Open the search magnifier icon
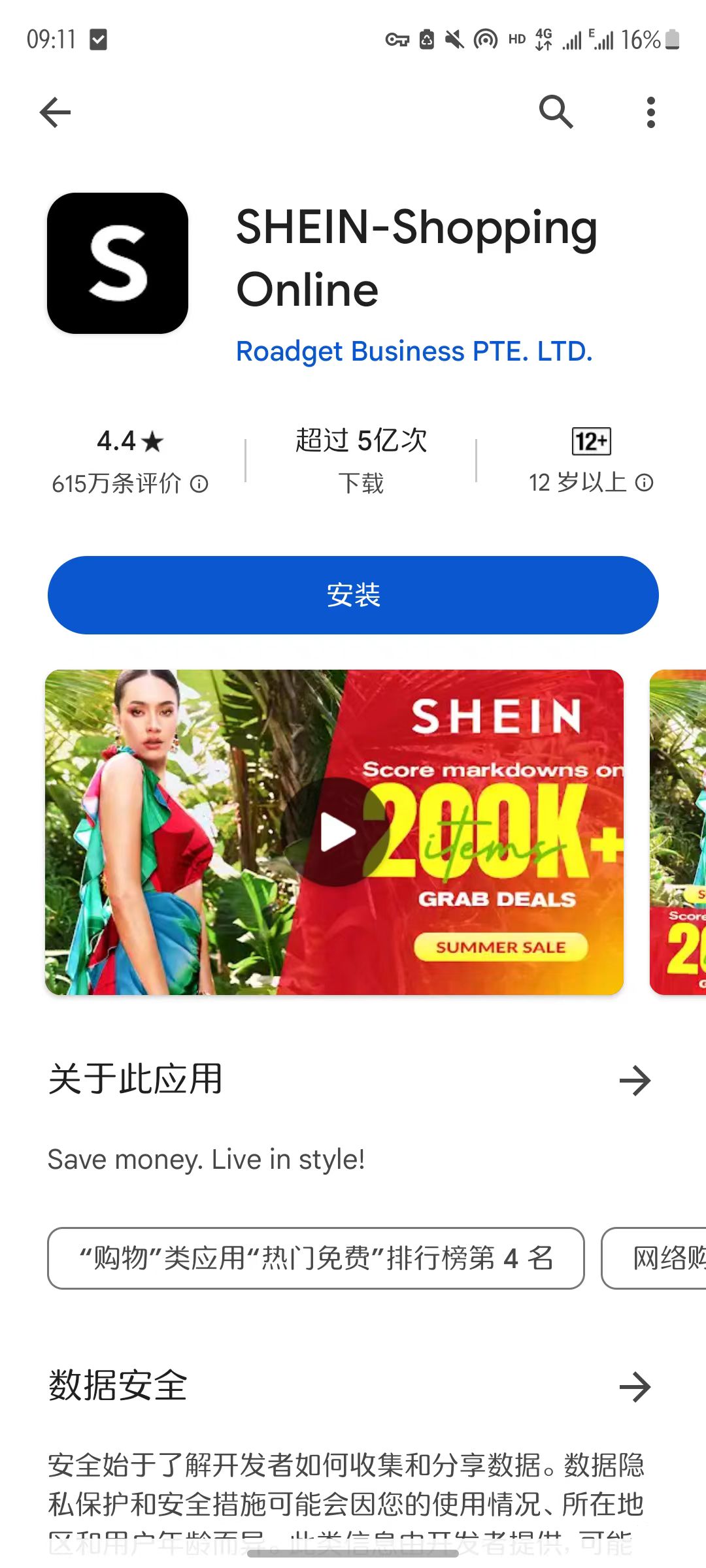 (x=556, y=112)
